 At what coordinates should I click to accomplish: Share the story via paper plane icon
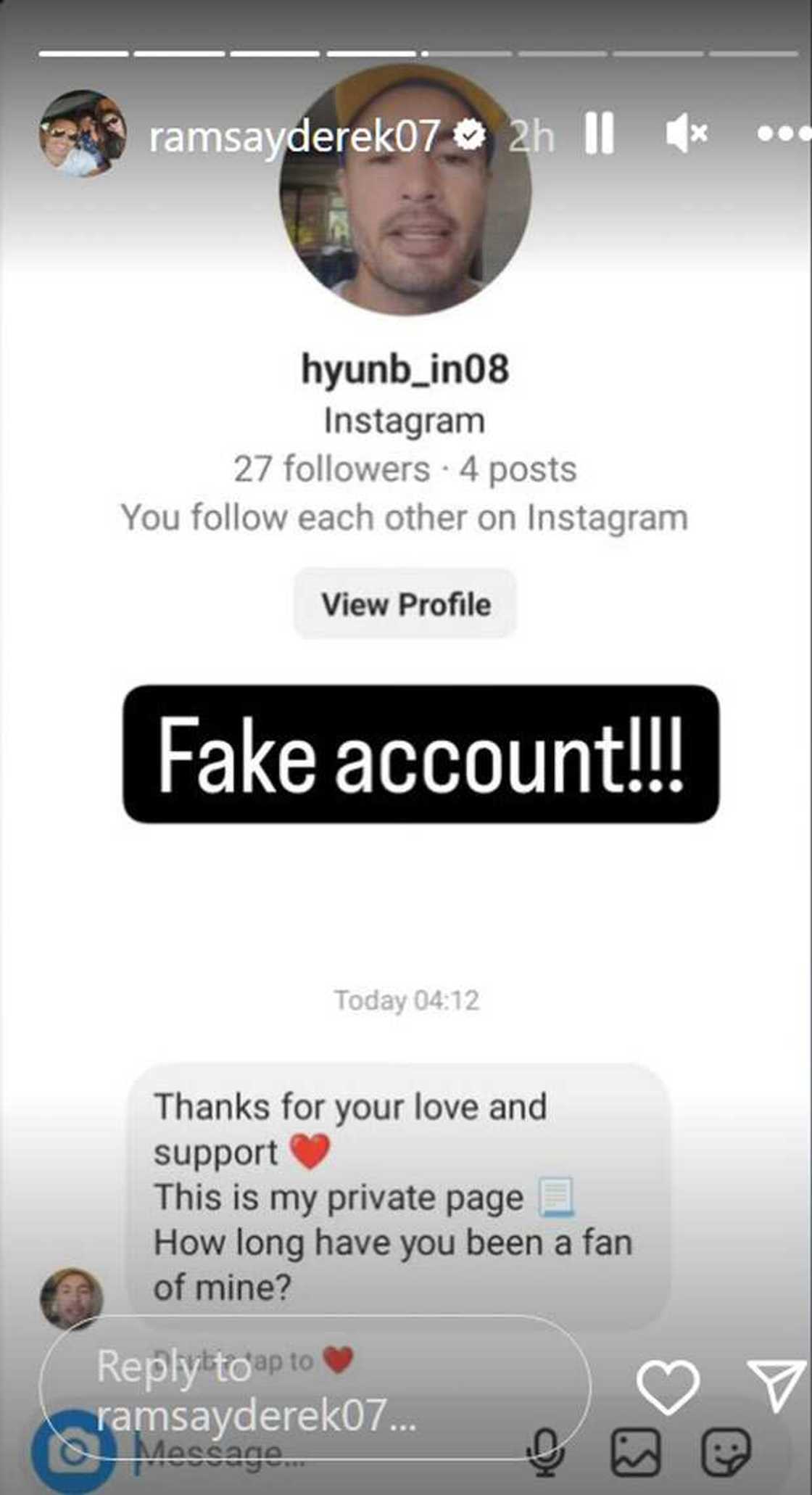[776, 1384]
